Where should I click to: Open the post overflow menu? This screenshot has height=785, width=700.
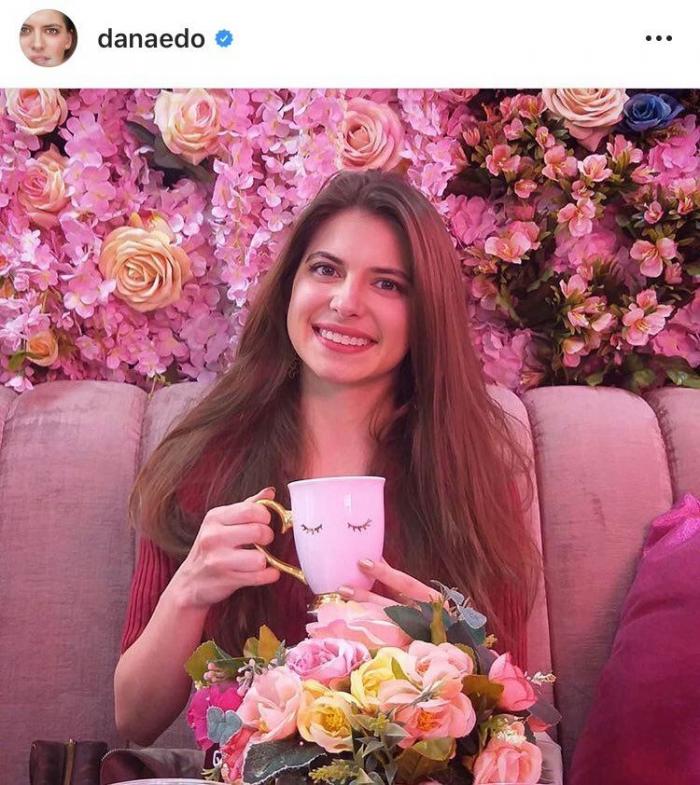tap(658, 38)
